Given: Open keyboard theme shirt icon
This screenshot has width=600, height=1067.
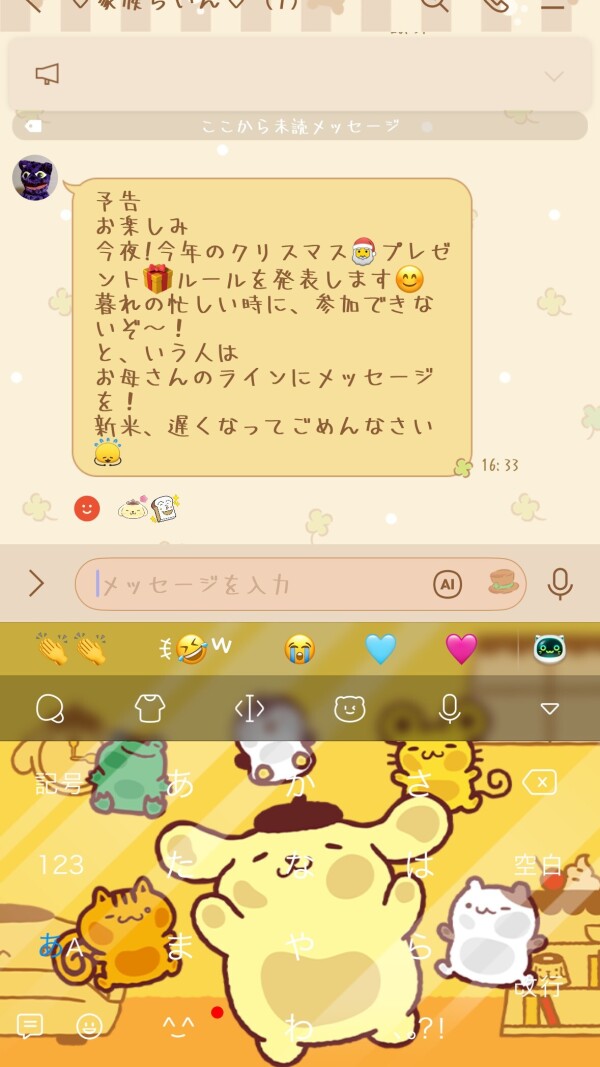Looking at the screenshot, I should click(x=149, y=709).
